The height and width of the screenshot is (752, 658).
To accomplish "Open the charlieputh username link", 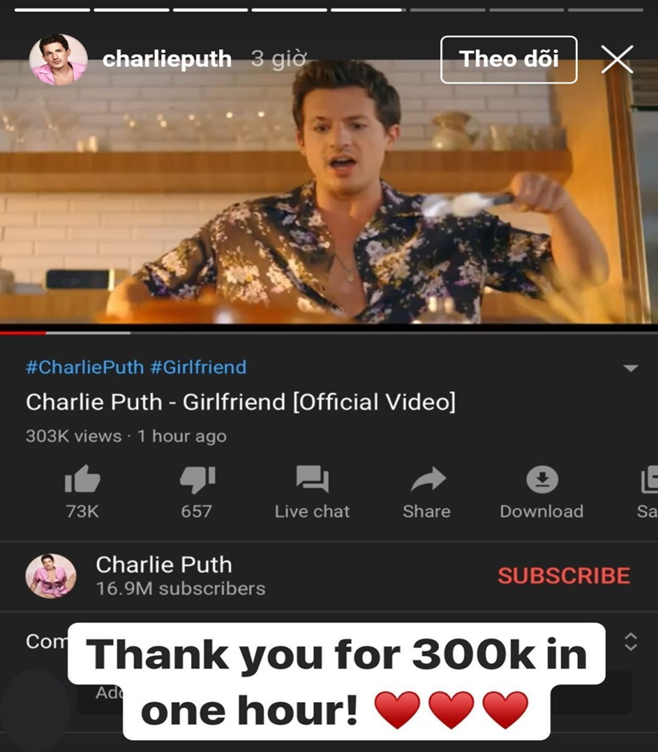I will coord(166,60).
